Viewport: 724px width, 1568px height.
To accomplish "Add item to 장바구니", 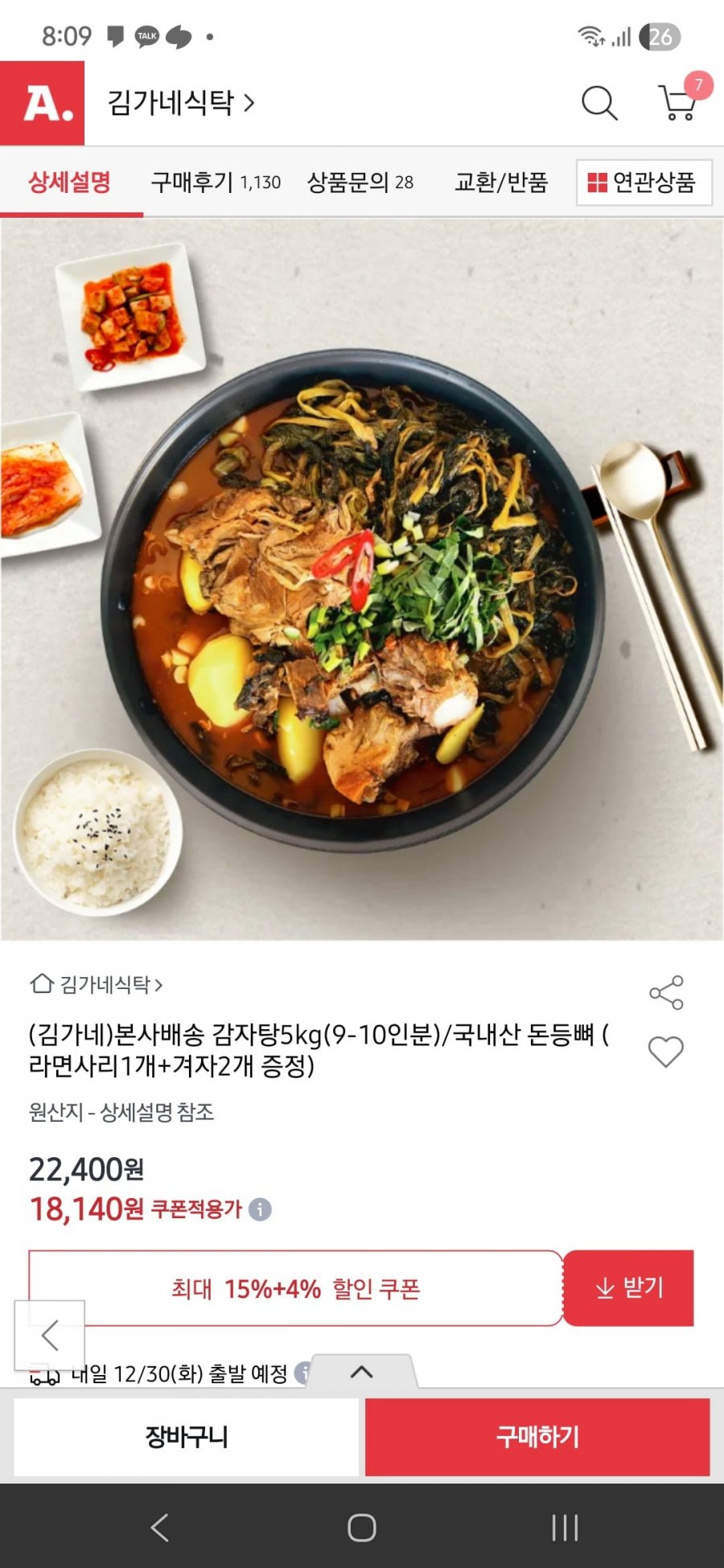I will click(186, 1437).
